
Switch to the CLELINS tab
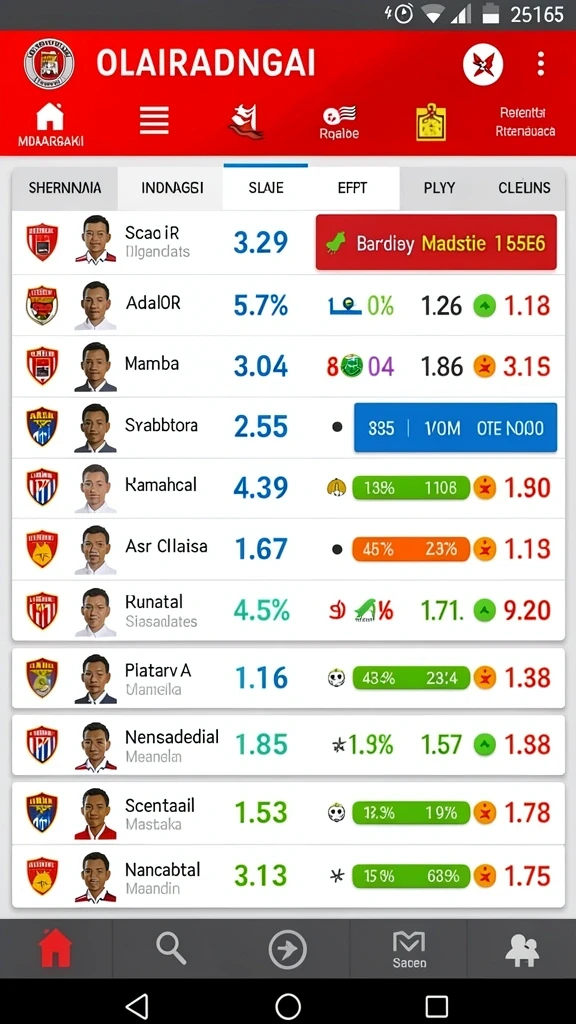coord(524,188)
